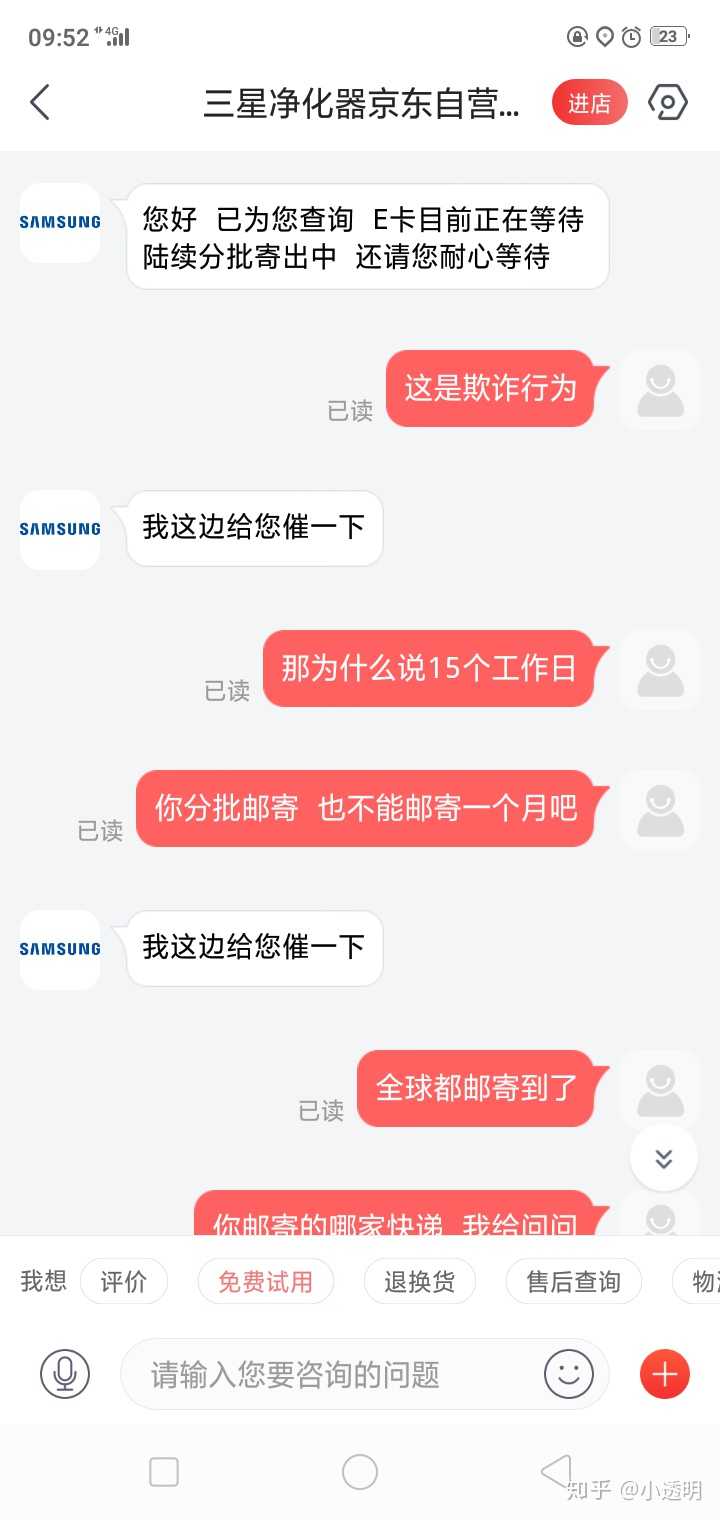Select the 评价 quick chip
Viewport: 720px width, 1520px height.
click(x=124, y=1282)
